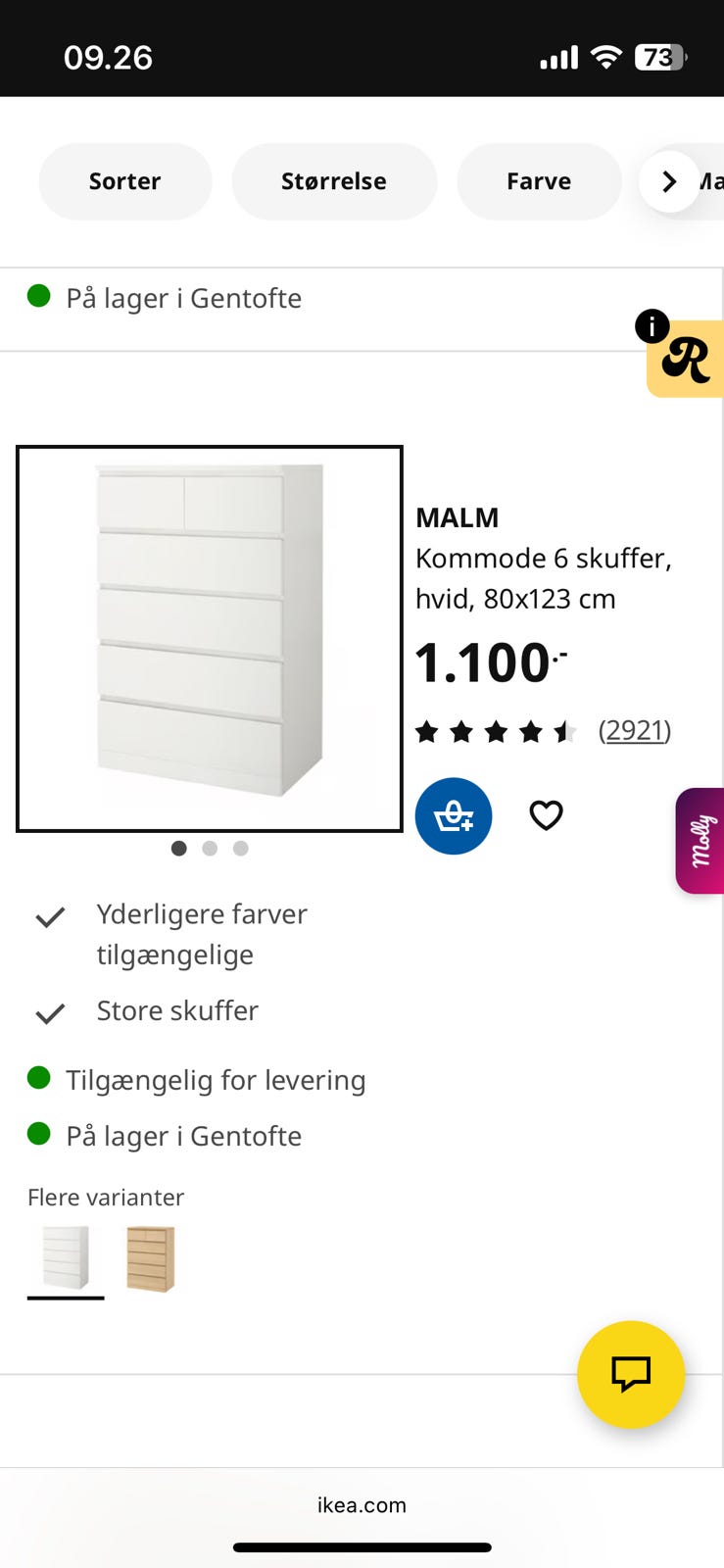
Task: Open the Farve filter
Action: [x=539, y=180]
